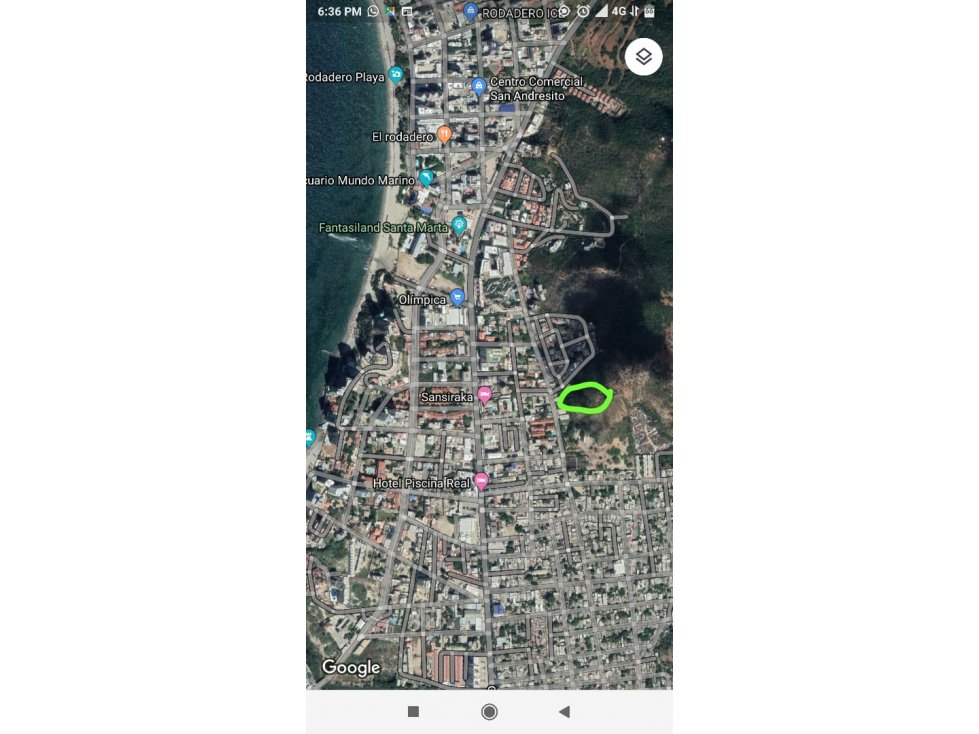Go back with the system back button
This screenshot has height=734, width=979.
pyautogui.click(x=564, y=712)
